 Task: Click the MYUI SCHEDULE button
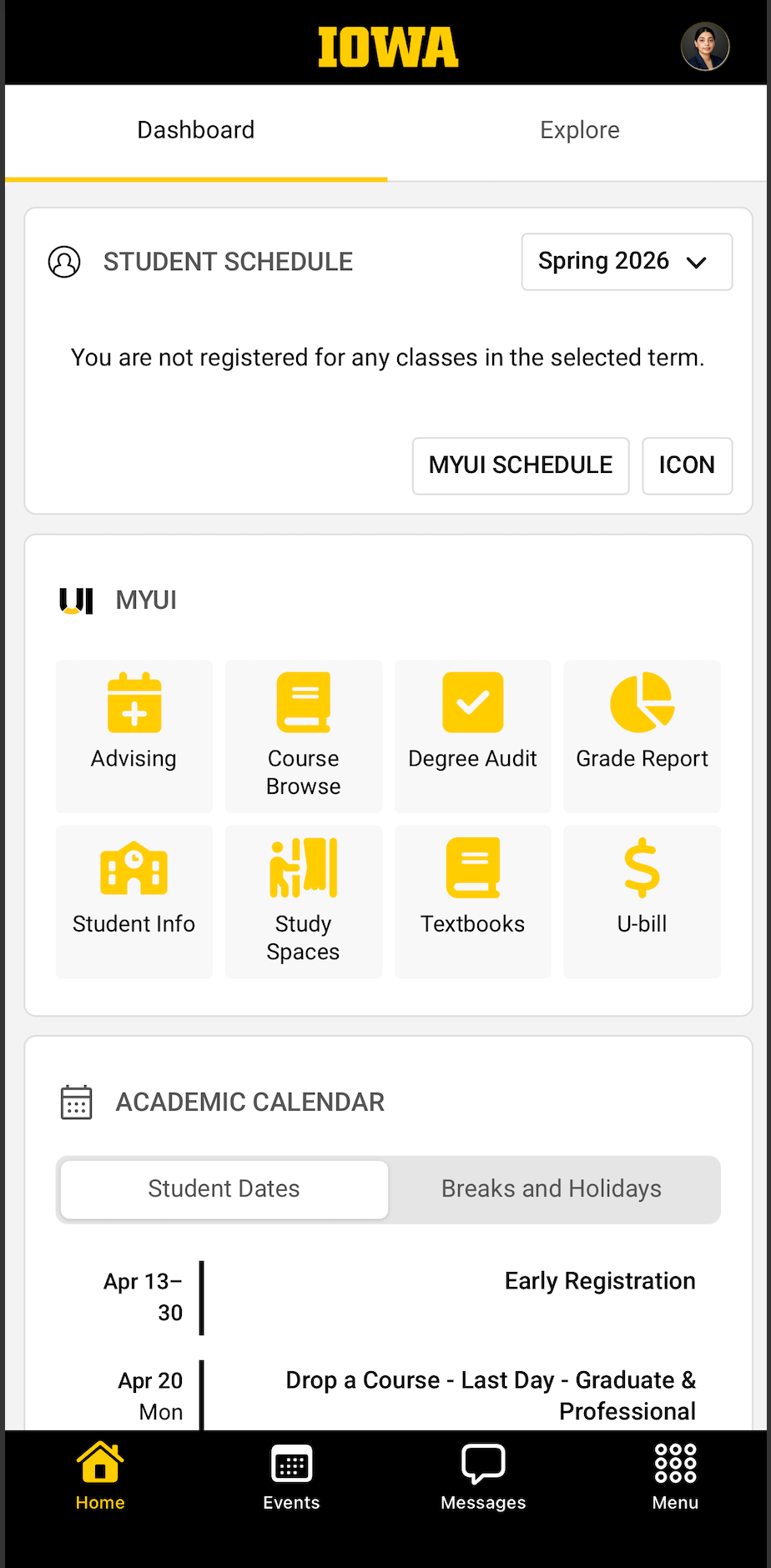(x=520, y=465)
